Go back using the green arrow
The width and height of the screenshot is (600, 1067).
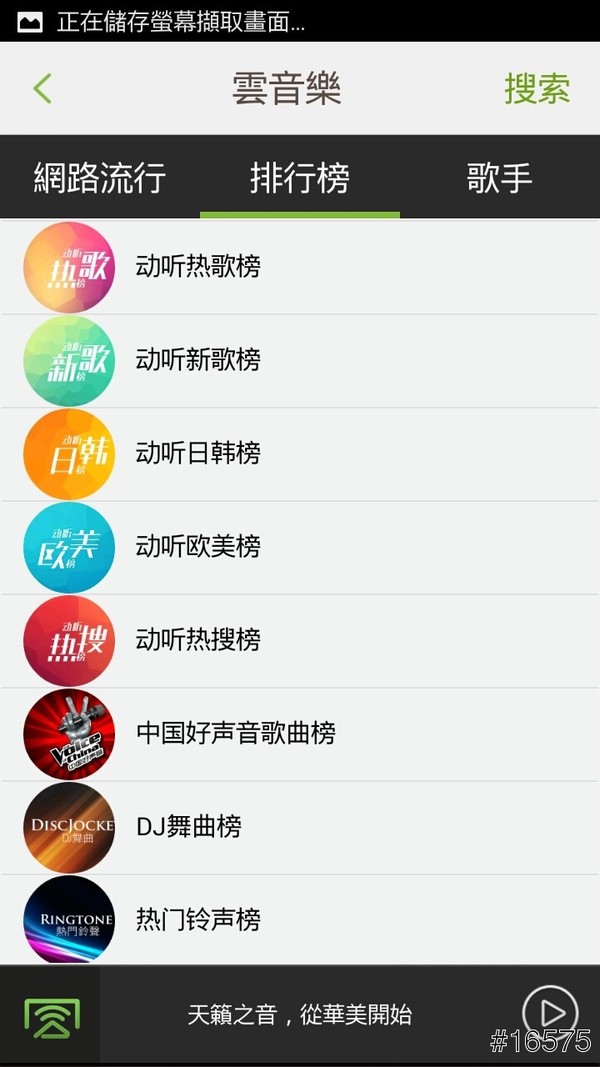42,89
